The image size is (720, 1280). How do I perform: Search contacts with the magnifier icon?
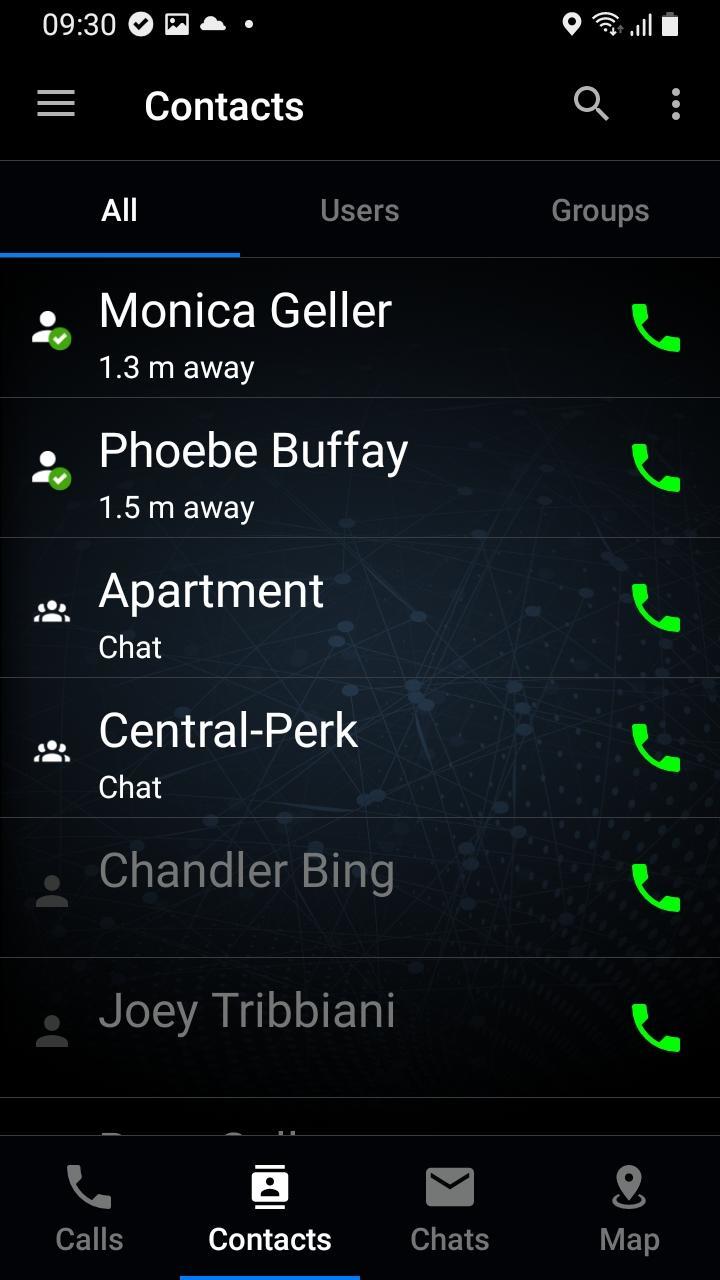coord(591,104)
